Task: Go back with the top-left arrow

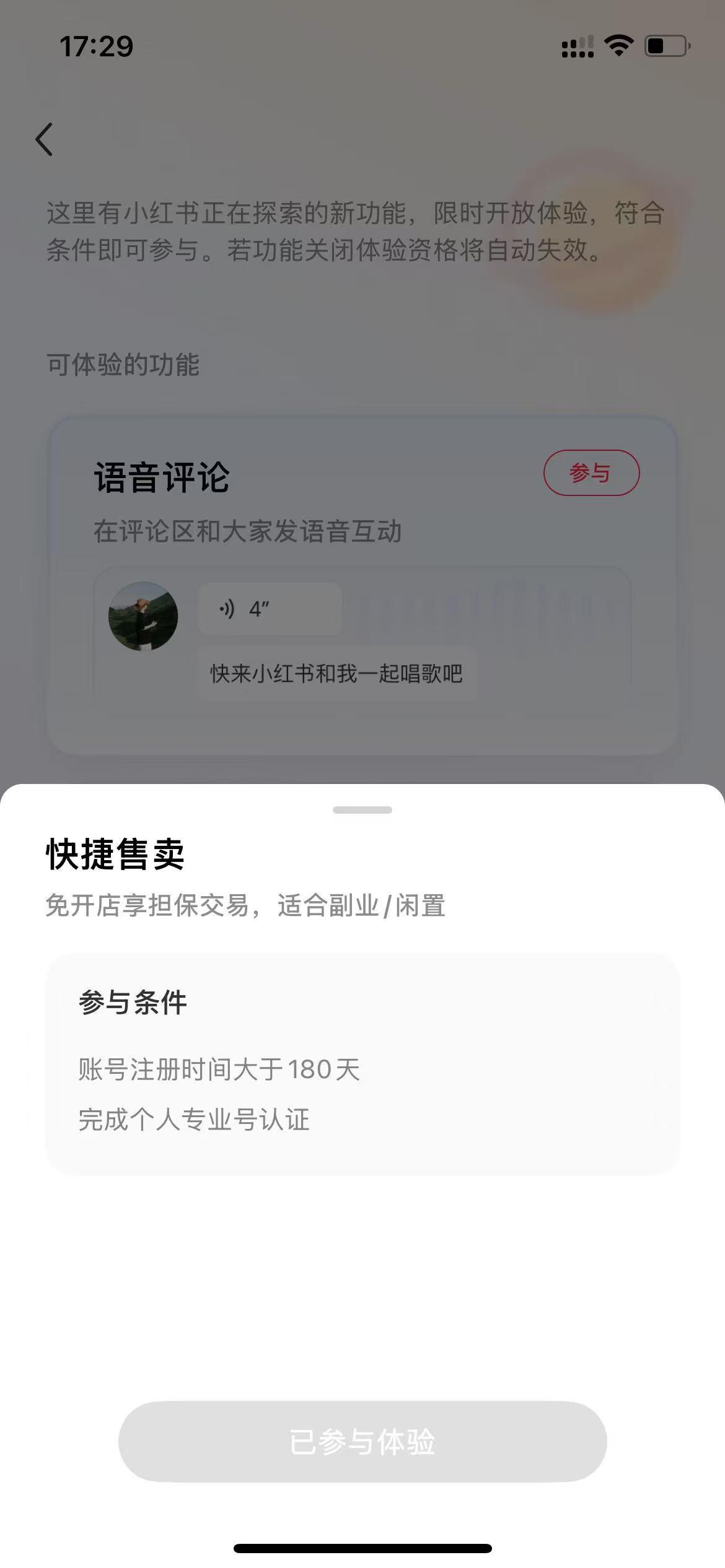Action: 45,139
